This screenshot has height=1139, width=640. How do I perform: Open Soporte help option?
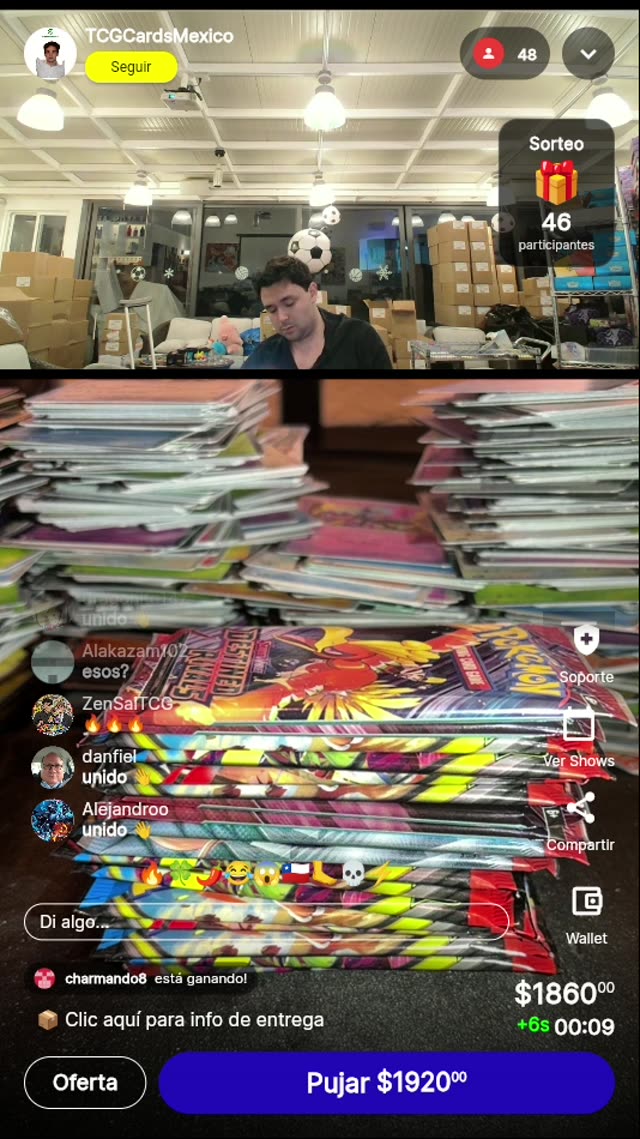point(586,652)
